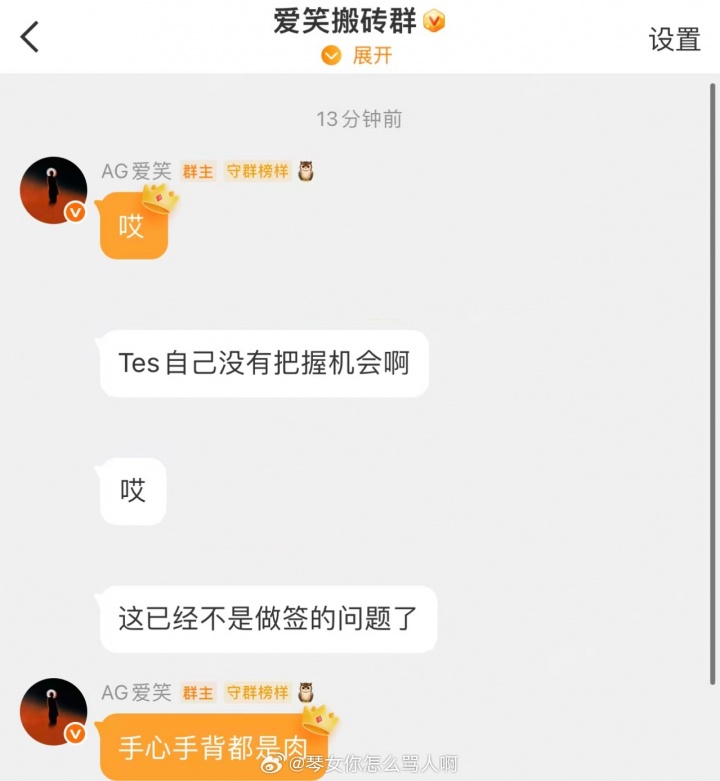Click the message Tes自己没有把握机会啊

pyautogui.click(x=264, y=363)
